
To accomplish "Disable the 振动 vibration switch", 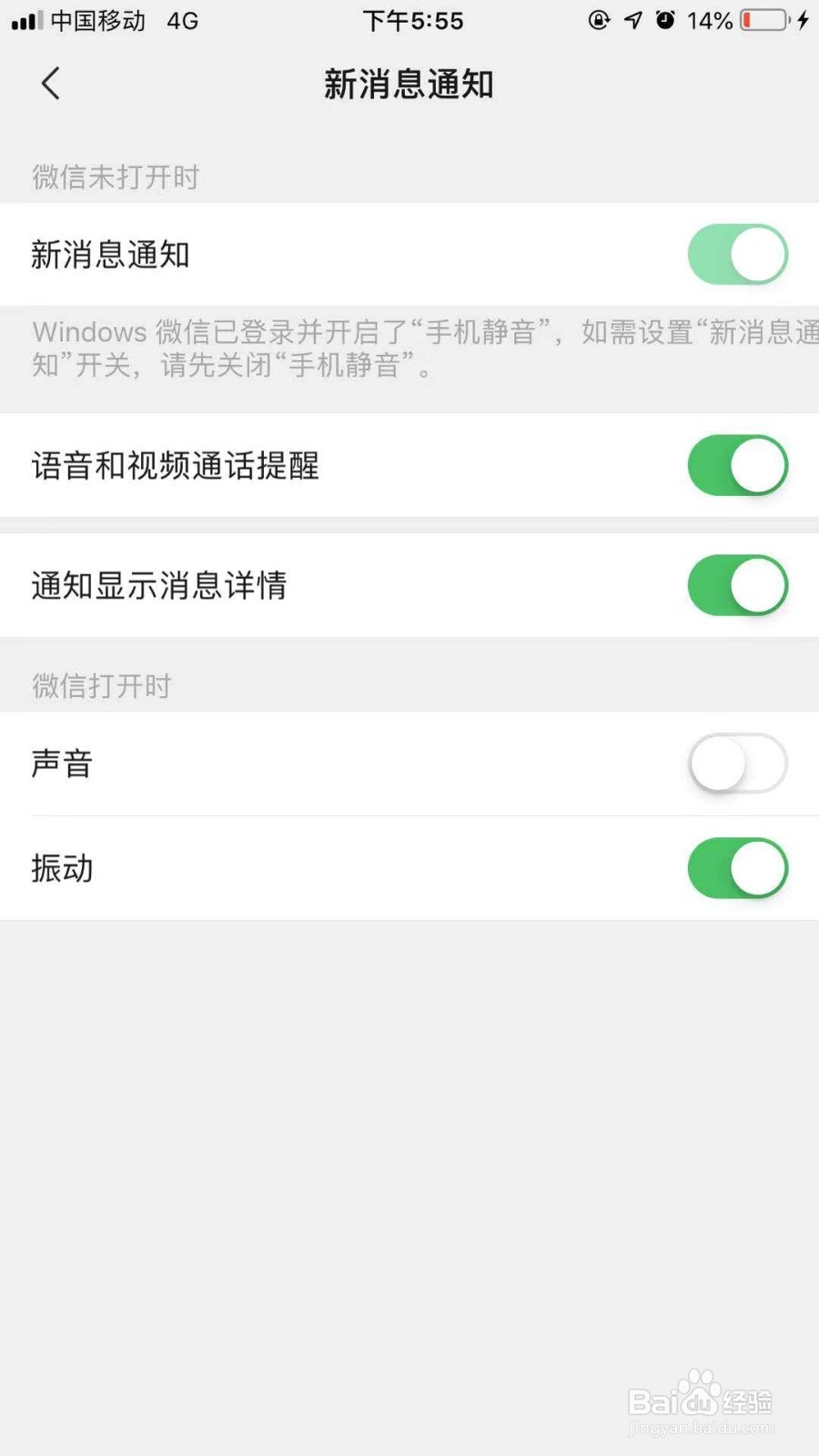I will point(737,868).
